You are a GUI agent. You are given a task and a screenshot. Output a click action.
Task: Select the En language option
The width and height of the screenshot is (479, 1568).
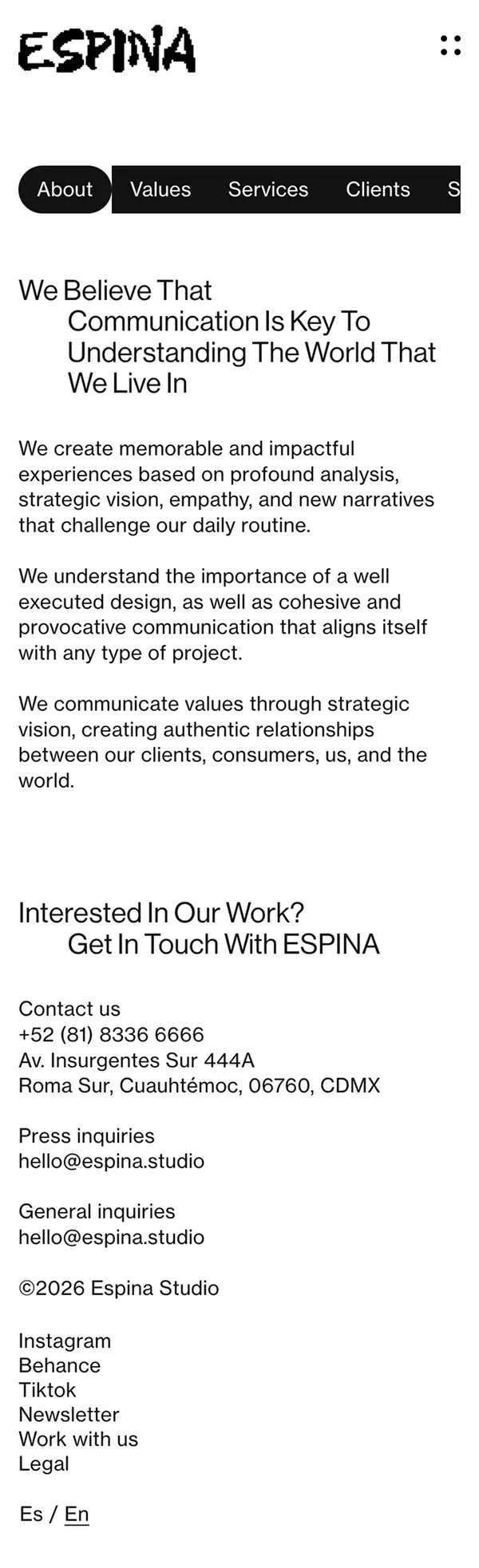[77, 1514]
